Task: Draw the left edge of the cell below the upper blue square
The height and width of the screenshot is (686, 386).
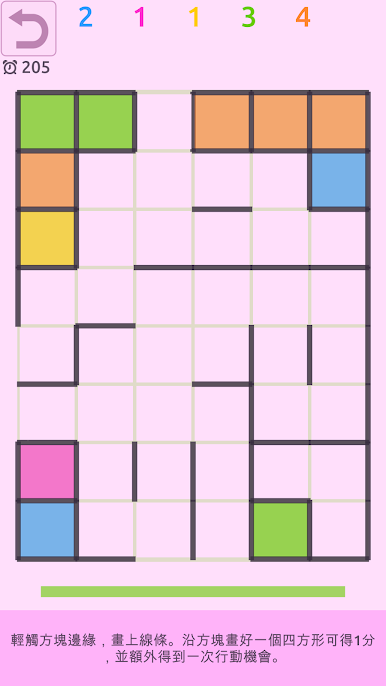Action: pyautogui.click(x=309, y=238)
